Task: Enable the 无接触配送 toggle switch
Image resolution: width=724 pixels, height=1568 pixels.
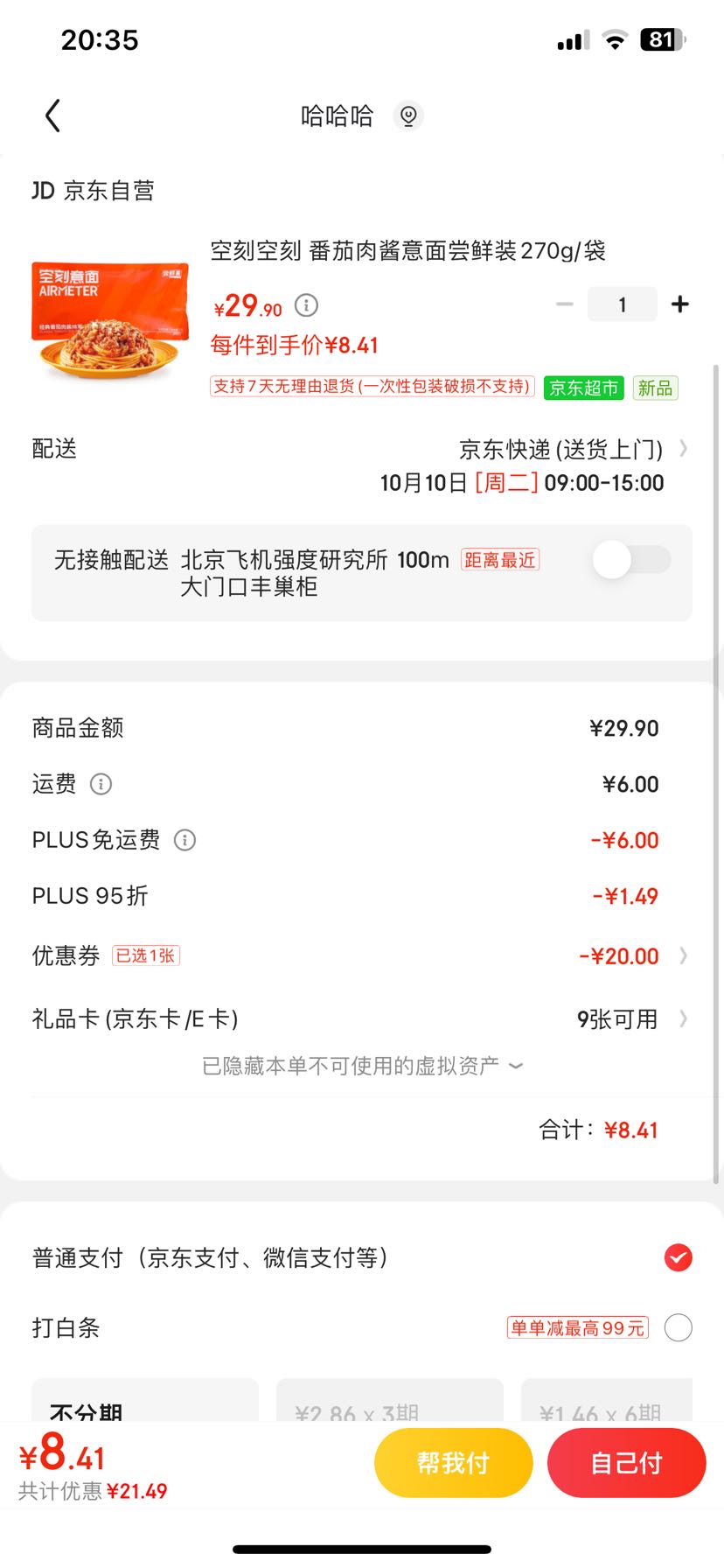Action: (x=631, y=560)
